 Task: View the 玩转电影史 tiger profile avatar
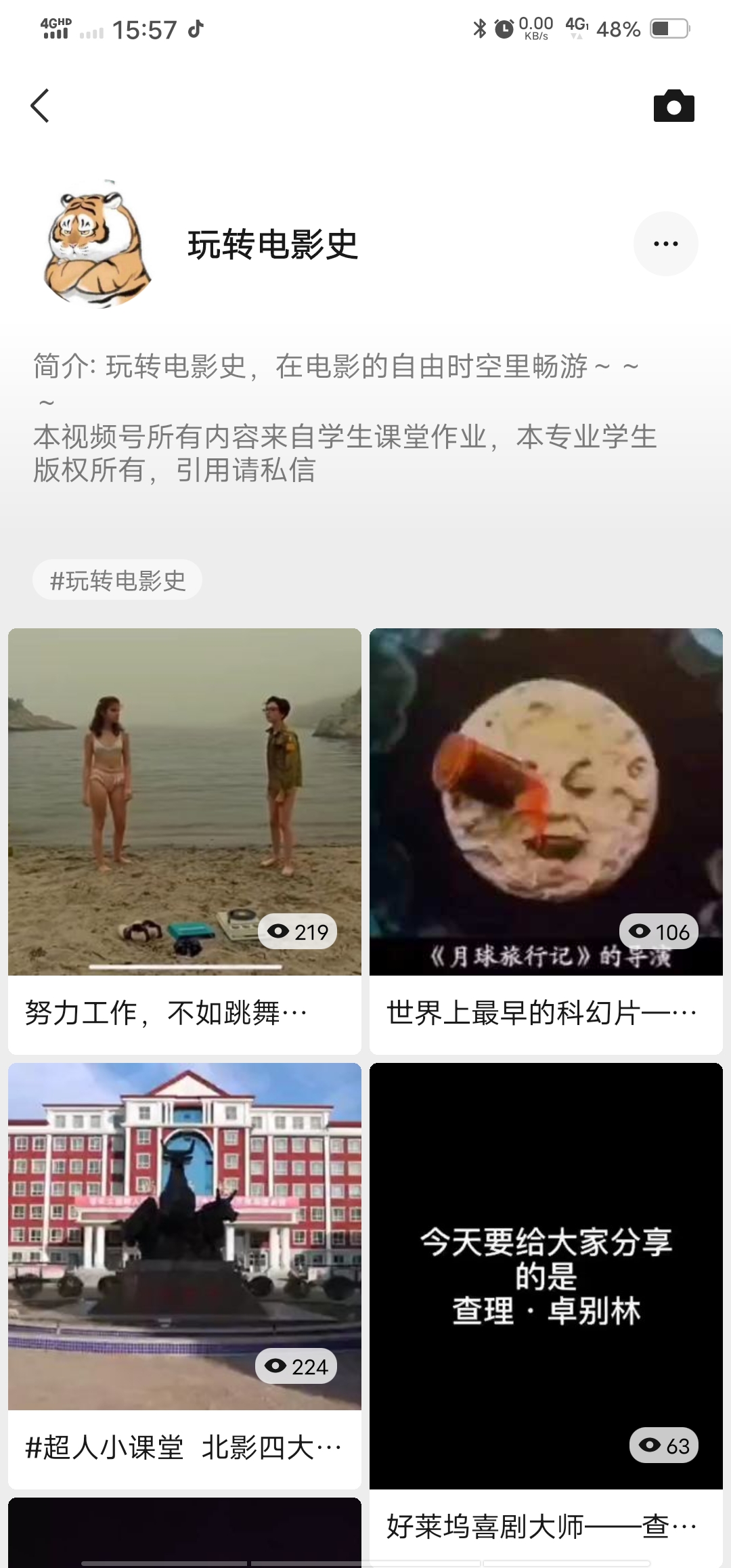pyautogui.click(x=96, y=244)
